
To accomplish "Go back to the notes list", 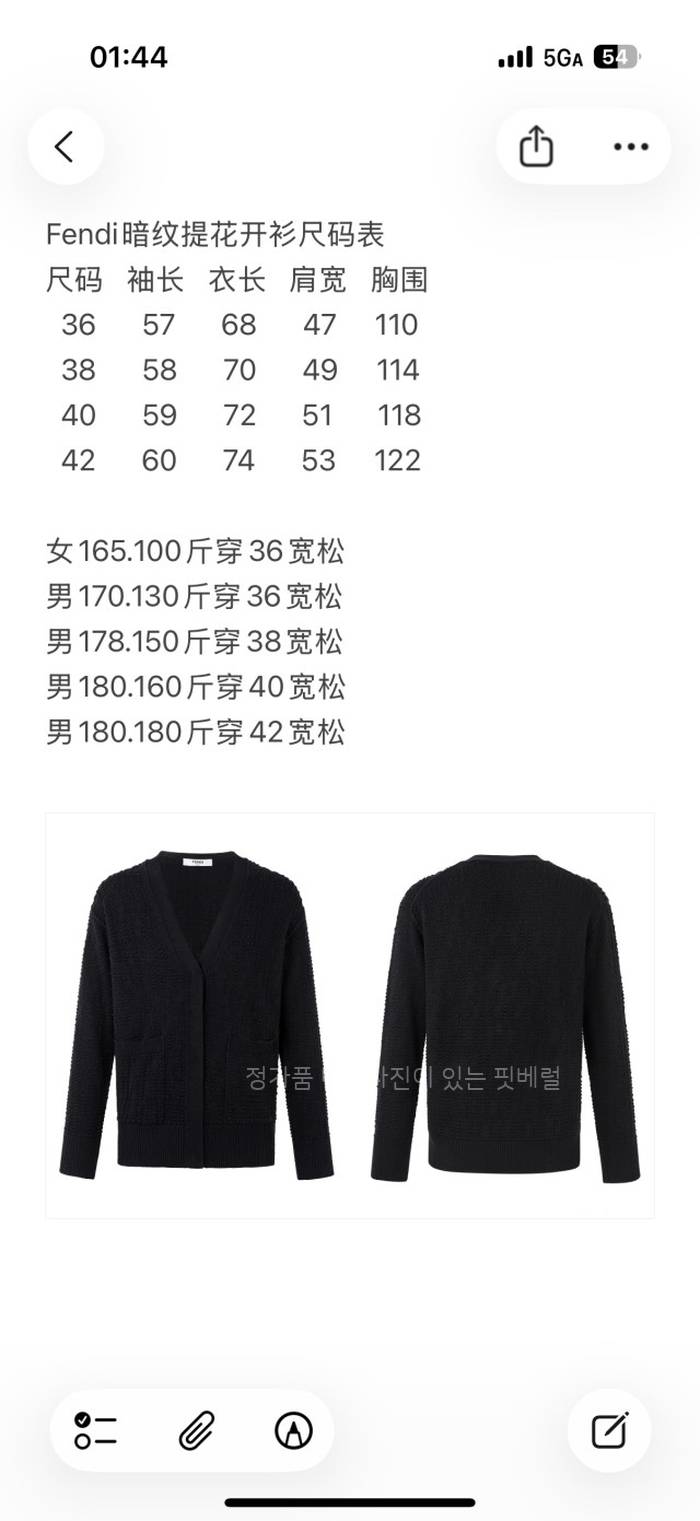I will [x=65, y=147].
